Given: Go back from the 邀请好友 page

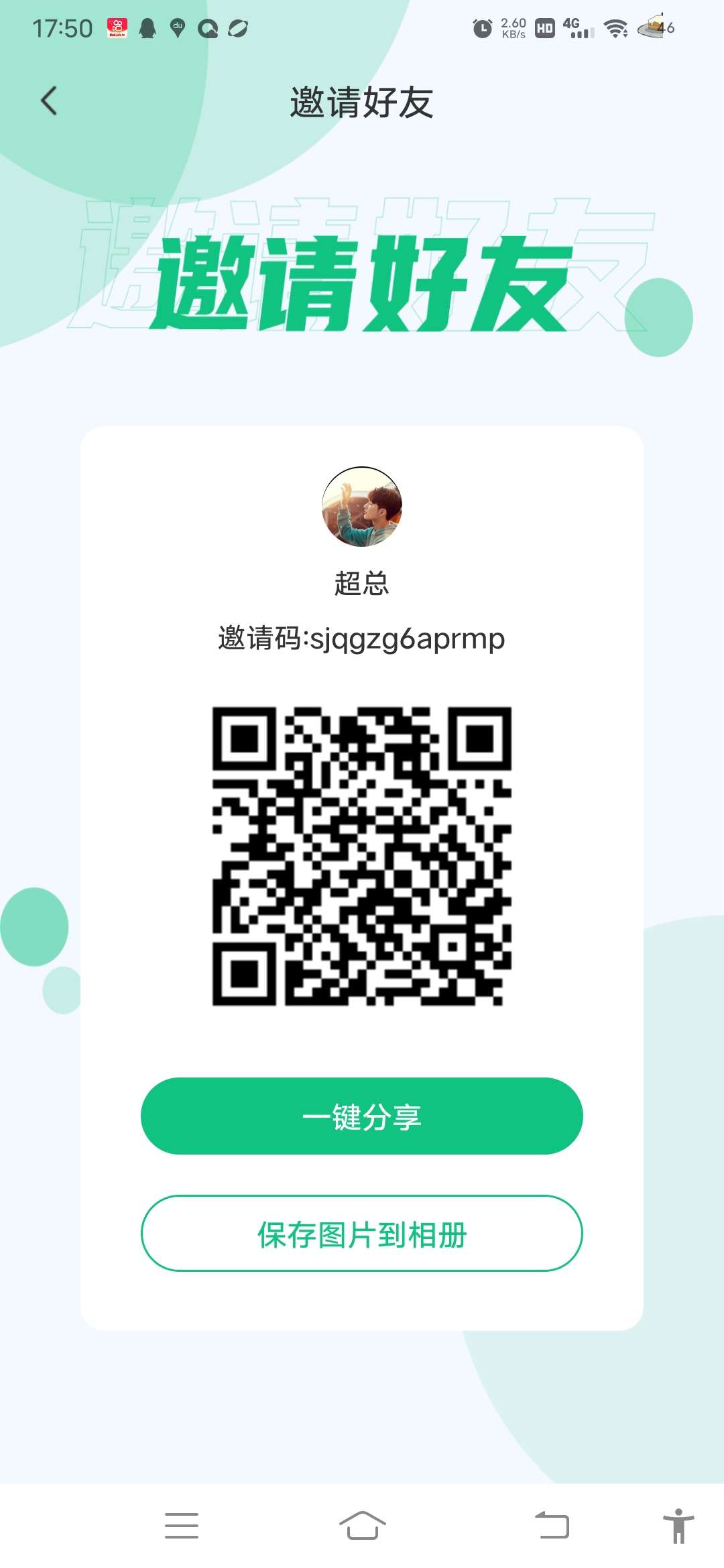Looking at the screenshot, I should point(49,101).
